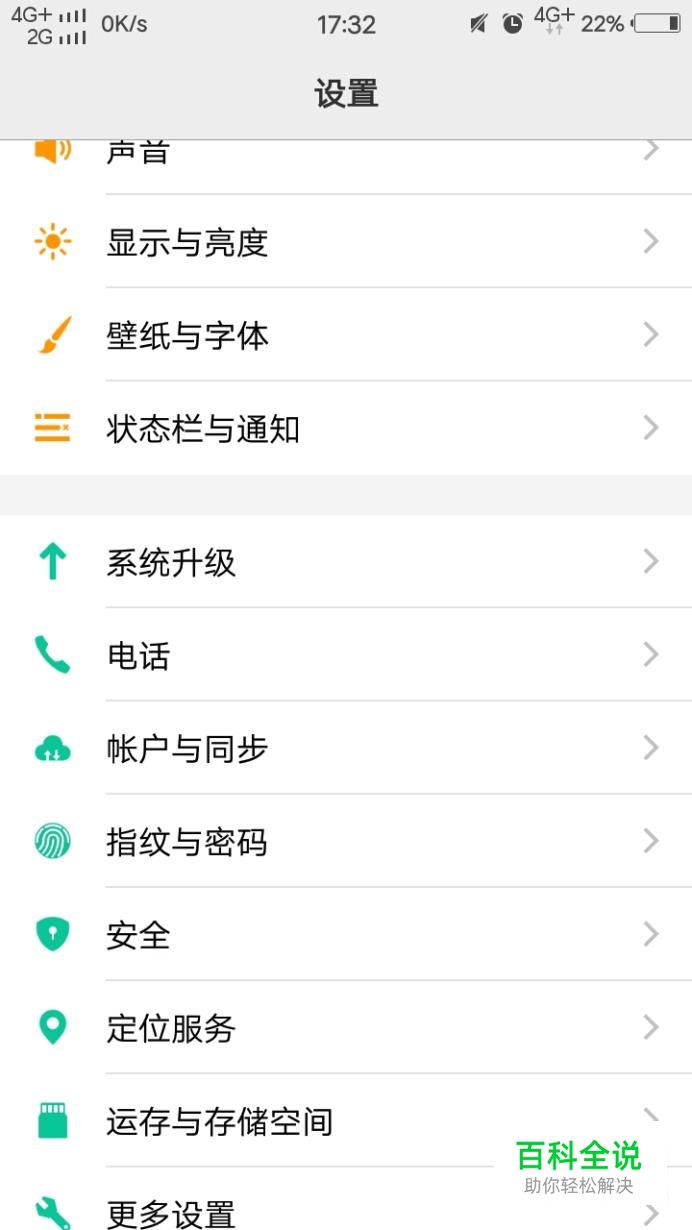Open 显示与亮度 settings
692x1230 pixels.
(346, 242)
